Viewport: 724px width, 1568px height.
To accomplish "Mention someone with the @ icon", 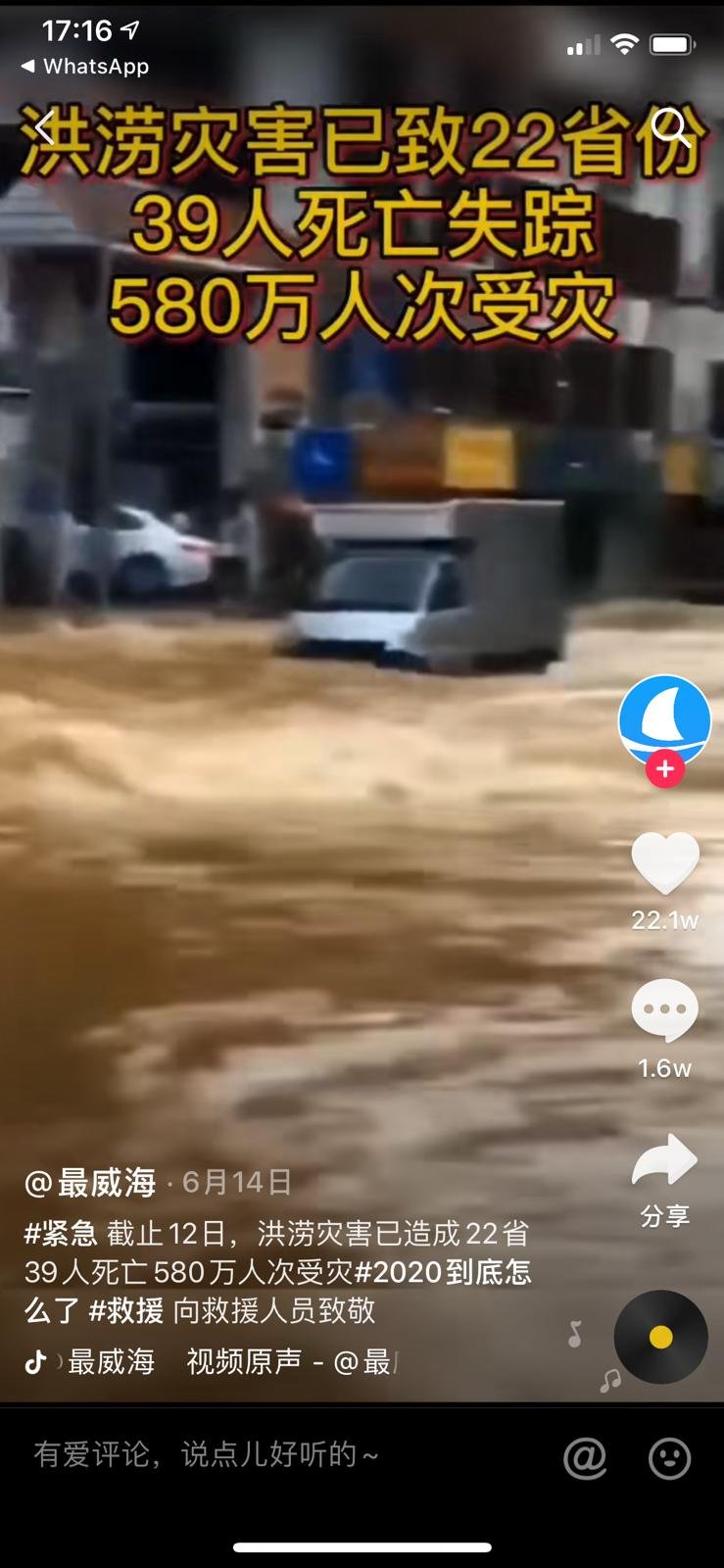I will pyautogui.click(x=585, y=1458).
